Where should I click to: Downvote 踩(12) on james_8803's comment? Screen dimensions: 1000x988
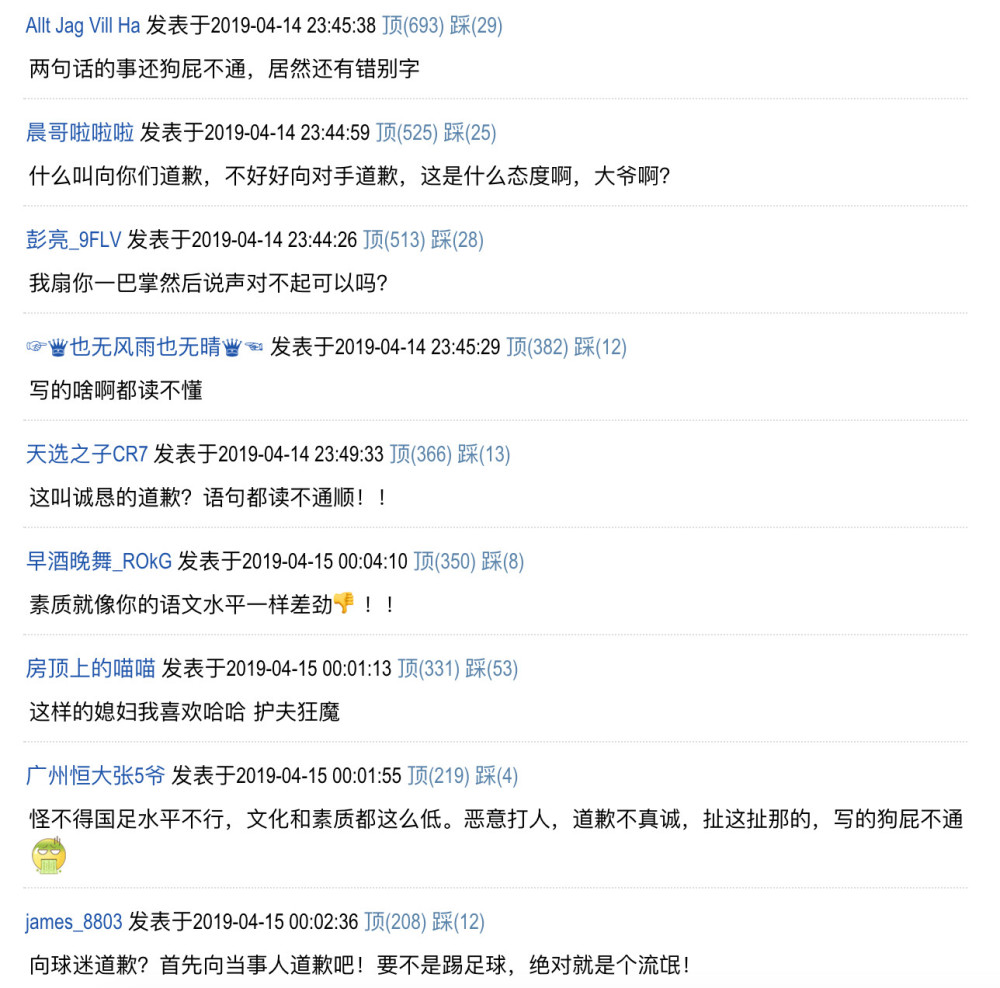tap(458, 921)
